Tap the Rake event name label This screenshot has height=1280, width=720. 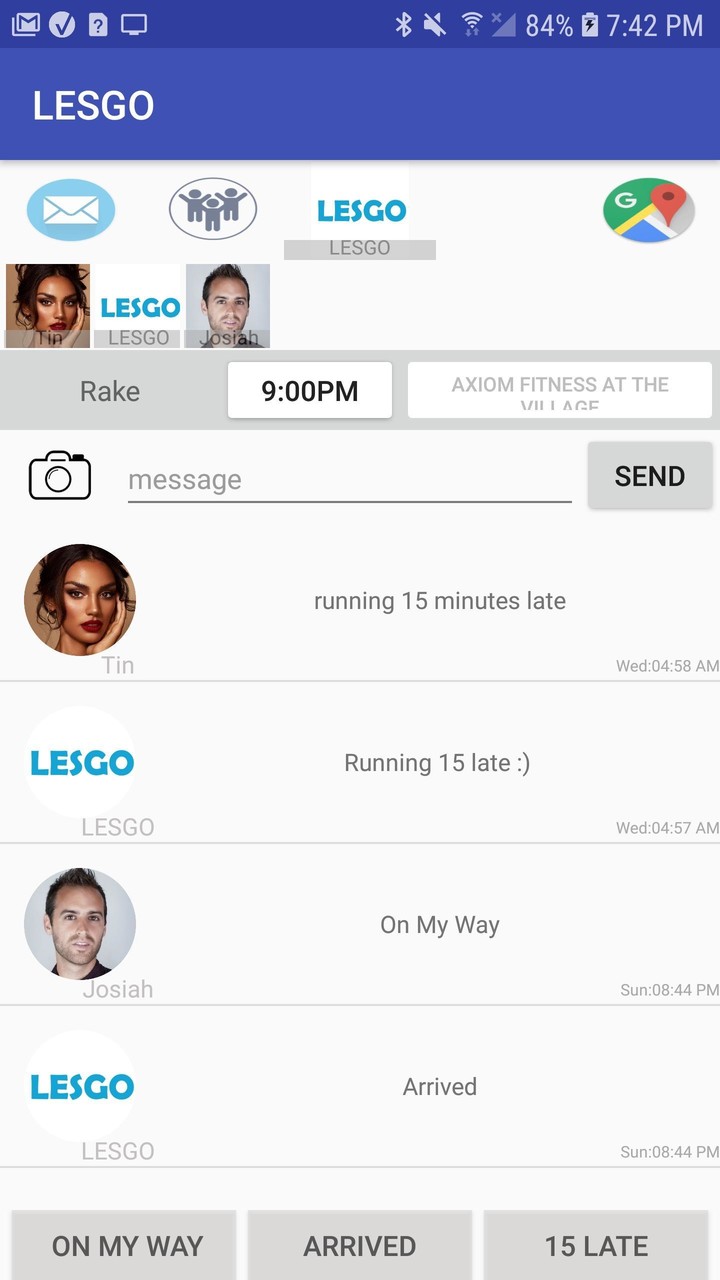(x=110, y=391)
